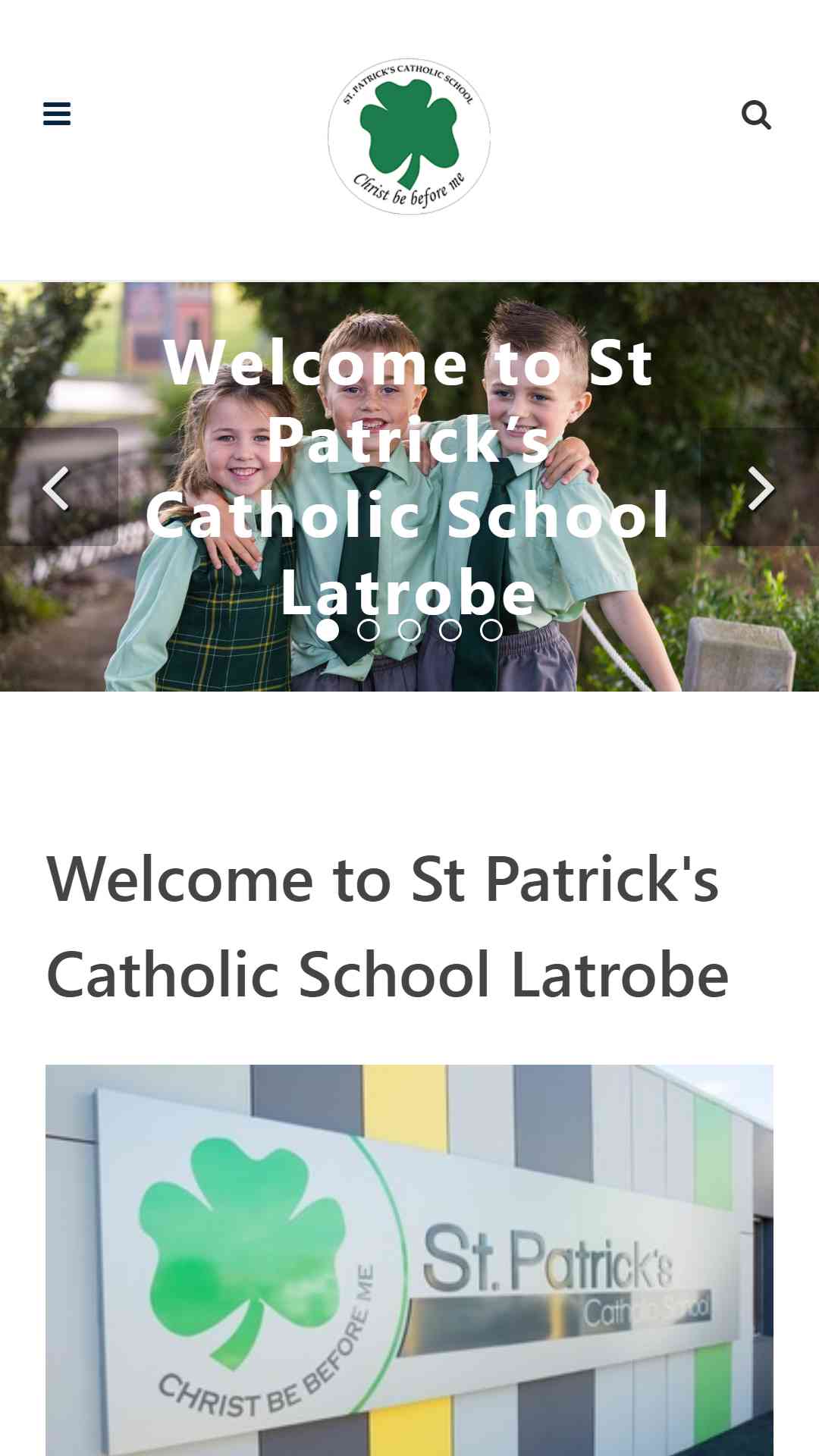Select the fourth carousel dot
This screenshot has width=819, height=1456.
click(450, 630)
